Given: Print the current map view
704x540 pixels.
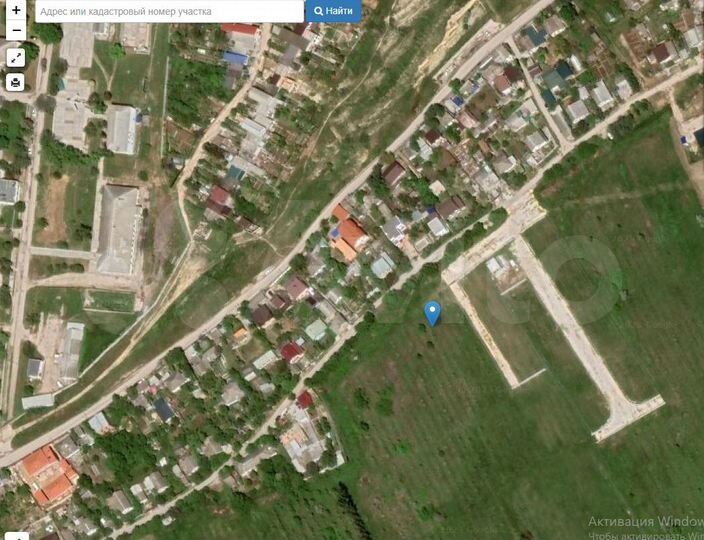Looking at the screenshot, I should [16, 82].
